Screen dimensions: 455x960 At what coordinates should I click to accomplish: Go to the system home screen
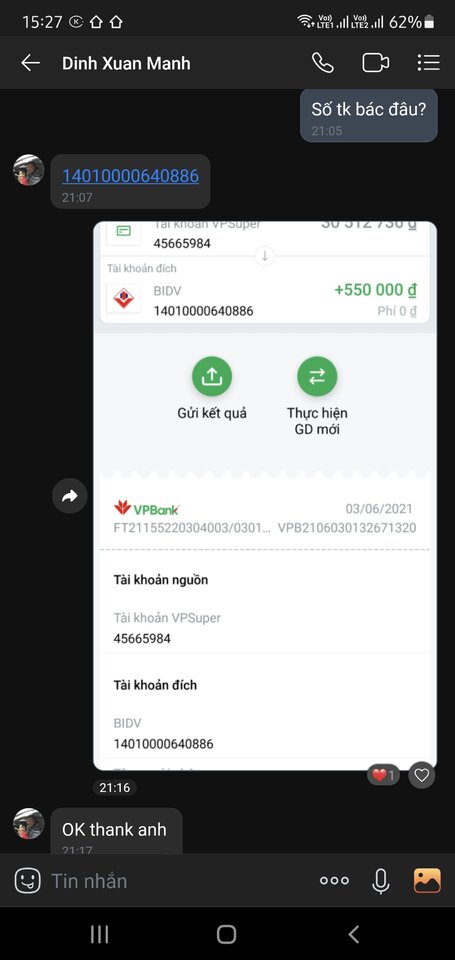227,934
